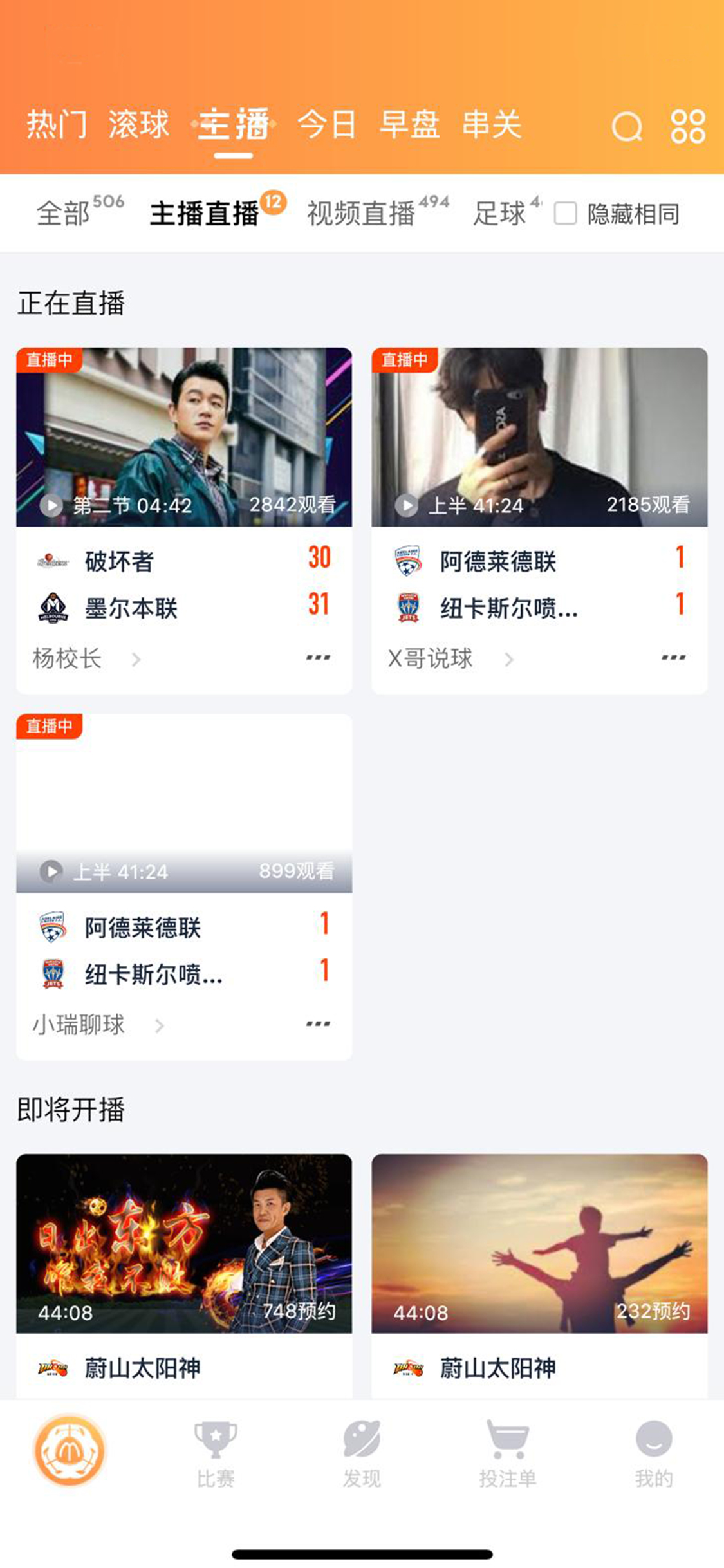Filter by 足球
724x1568 pixels.
[500, 213]
